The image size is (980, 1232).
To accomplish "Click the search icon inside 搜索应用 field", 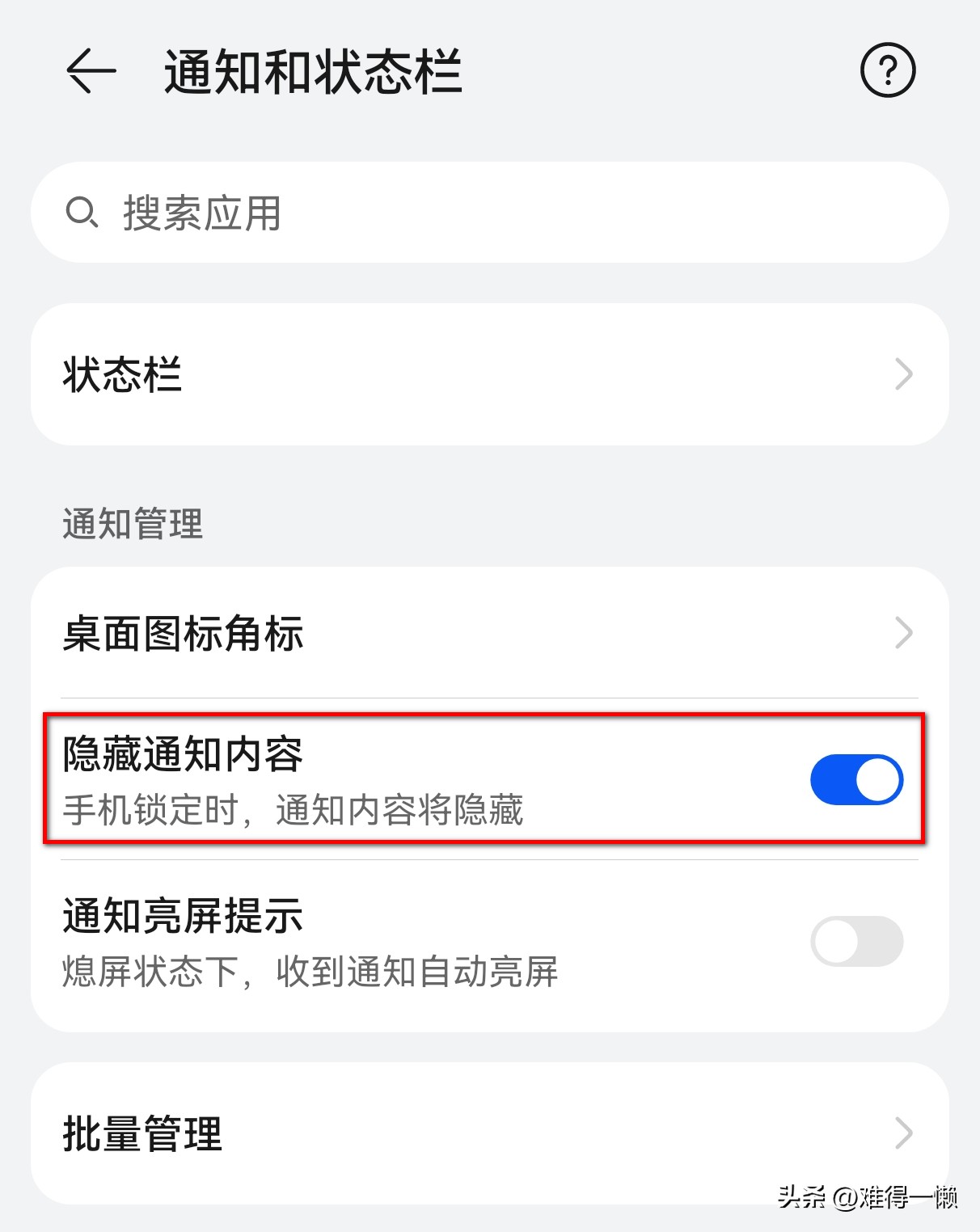I will click(x=81, y=213).
